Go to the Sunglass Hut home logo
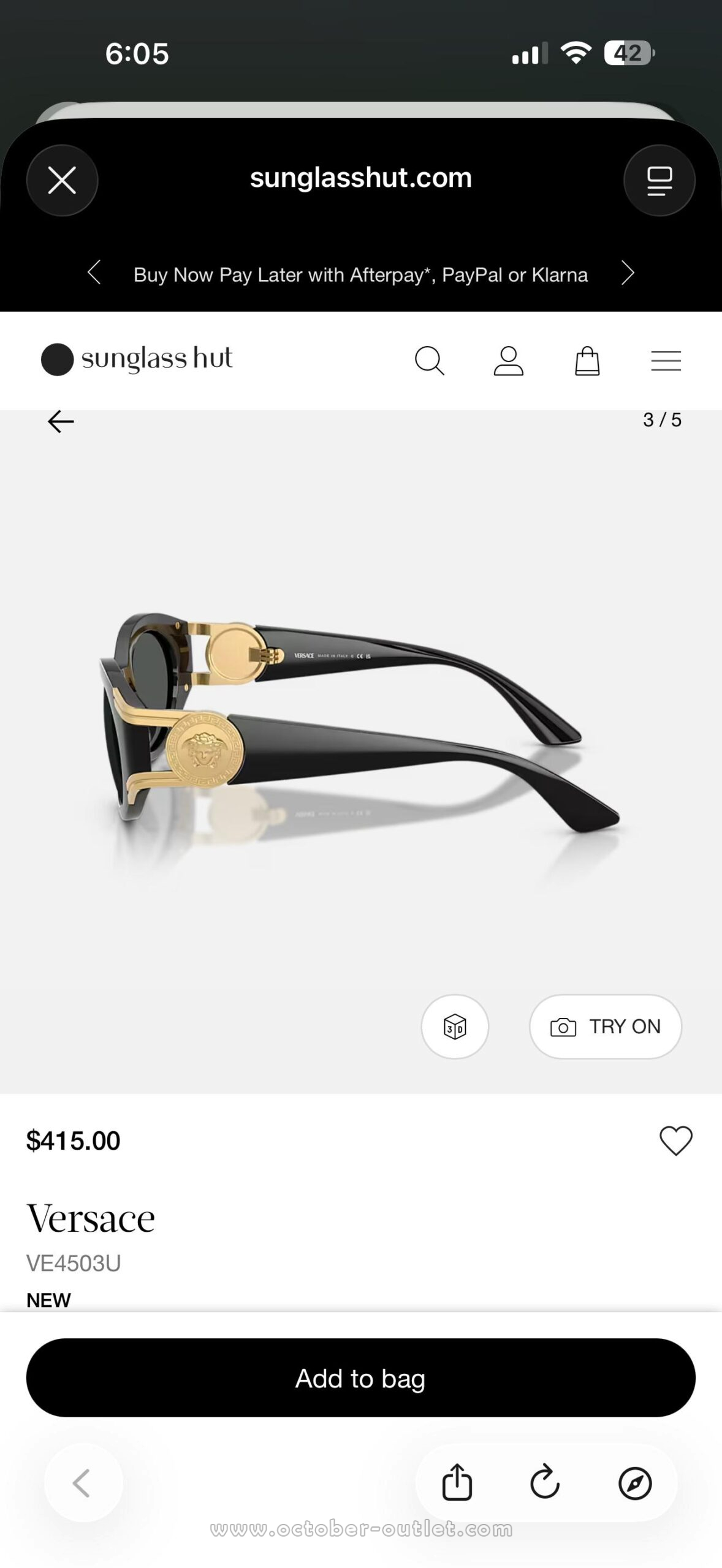Screen dimensions: 722x1568 coord(137,359)
